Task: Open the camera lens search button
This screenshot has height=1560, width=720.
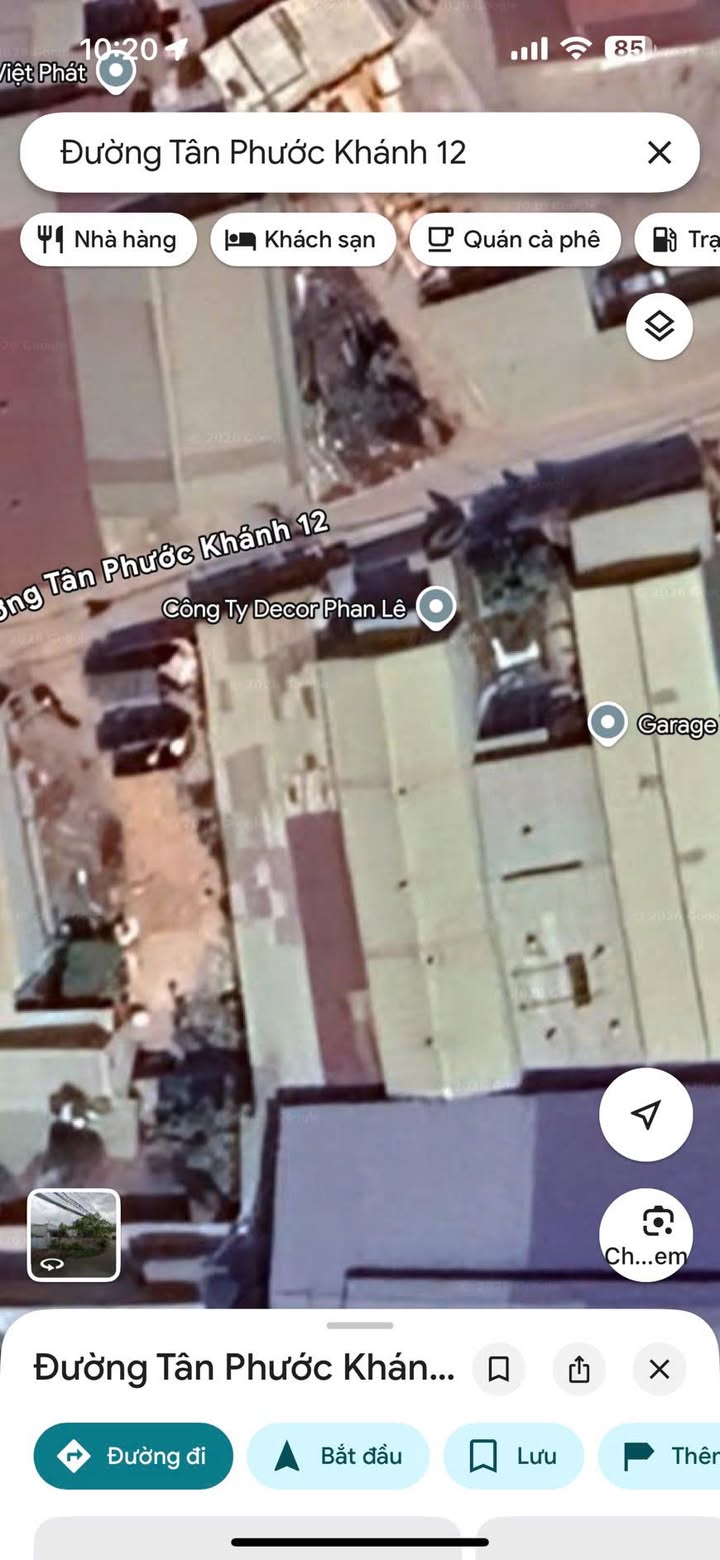Action: [646, 1235]
